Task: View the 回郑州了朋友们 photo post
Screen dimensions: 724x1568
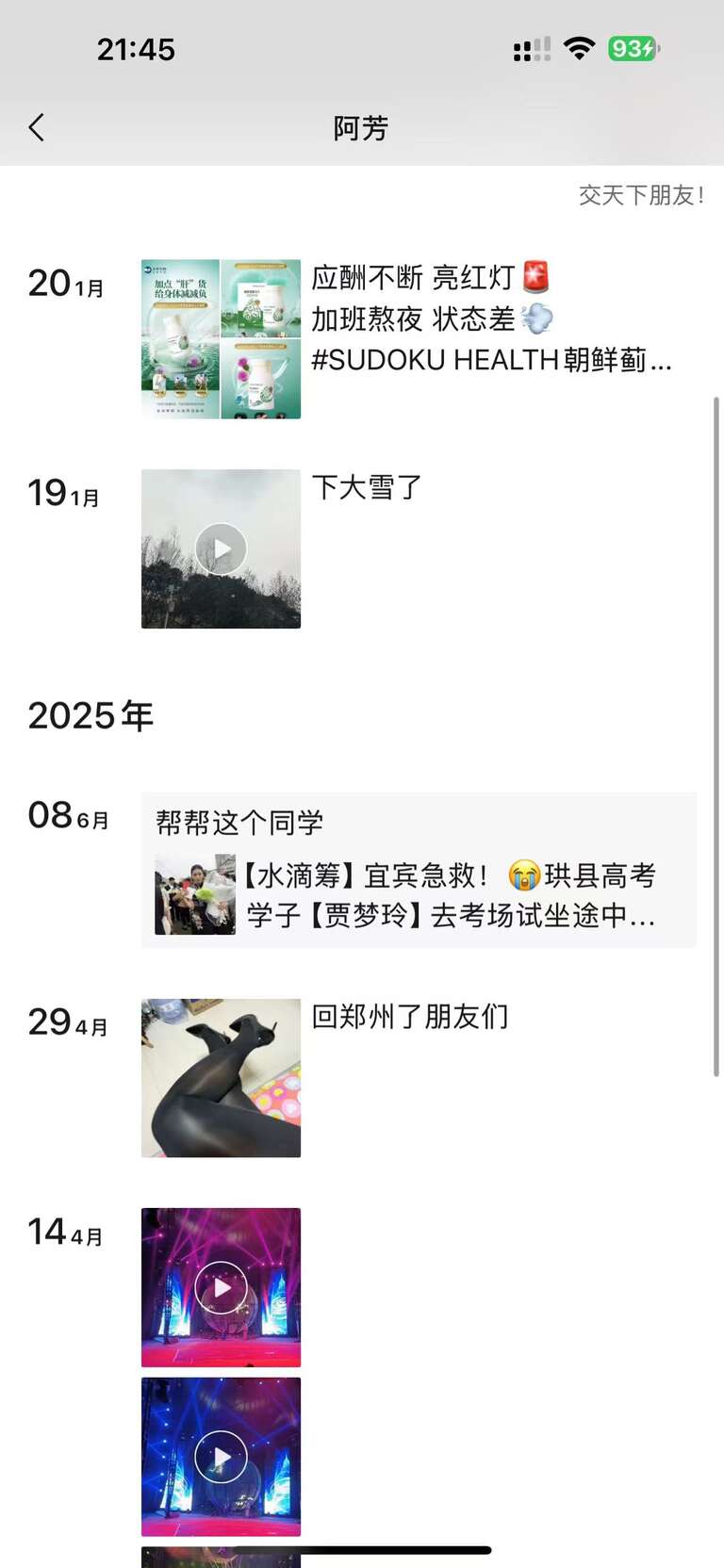Action: coord(221,1078)
